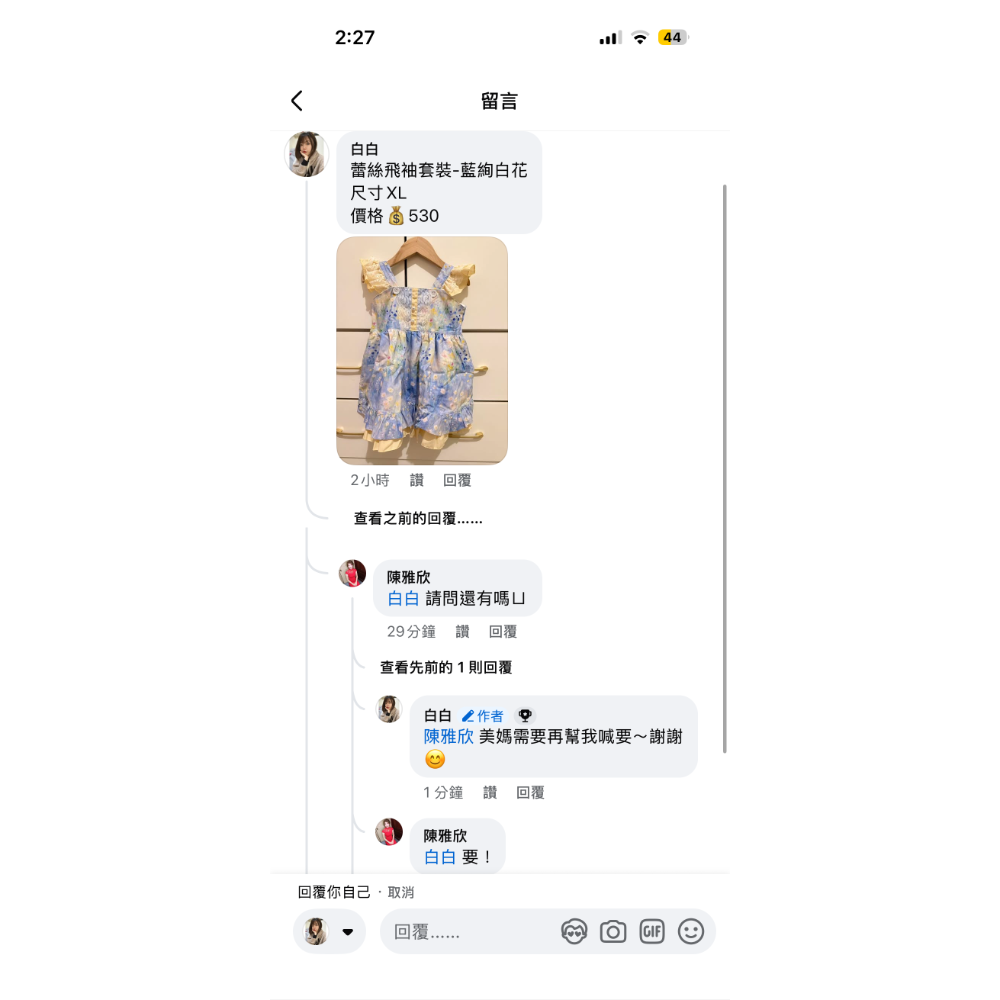Viewport: 1000px width, 1000px height.
Task: Like 陳雅欣's comment from 29分鐘 ago
Action: (x=462, y=632)
